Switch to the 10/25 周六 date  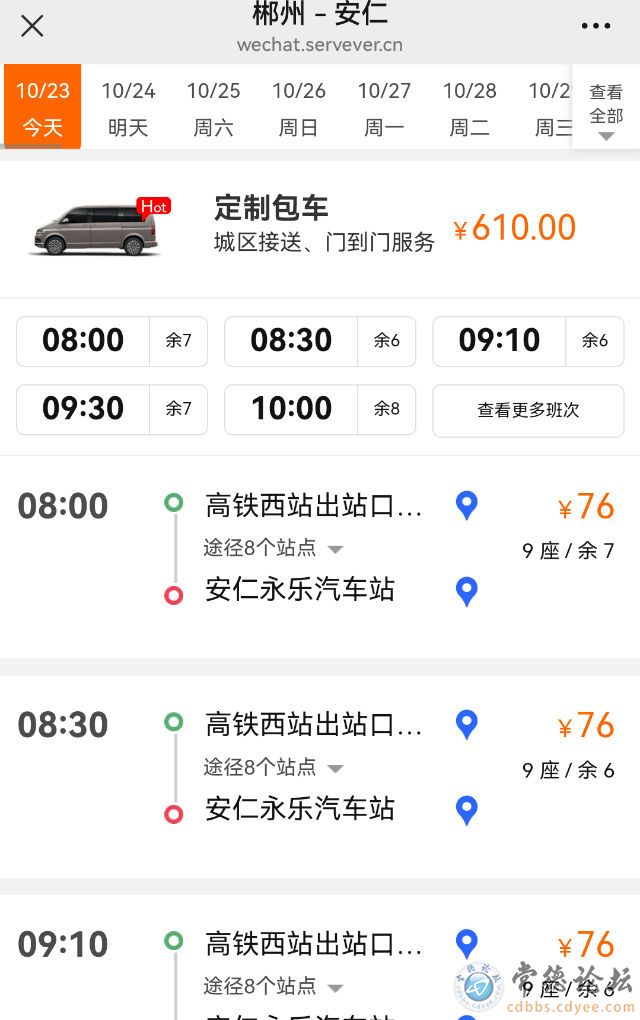(213, 108)
